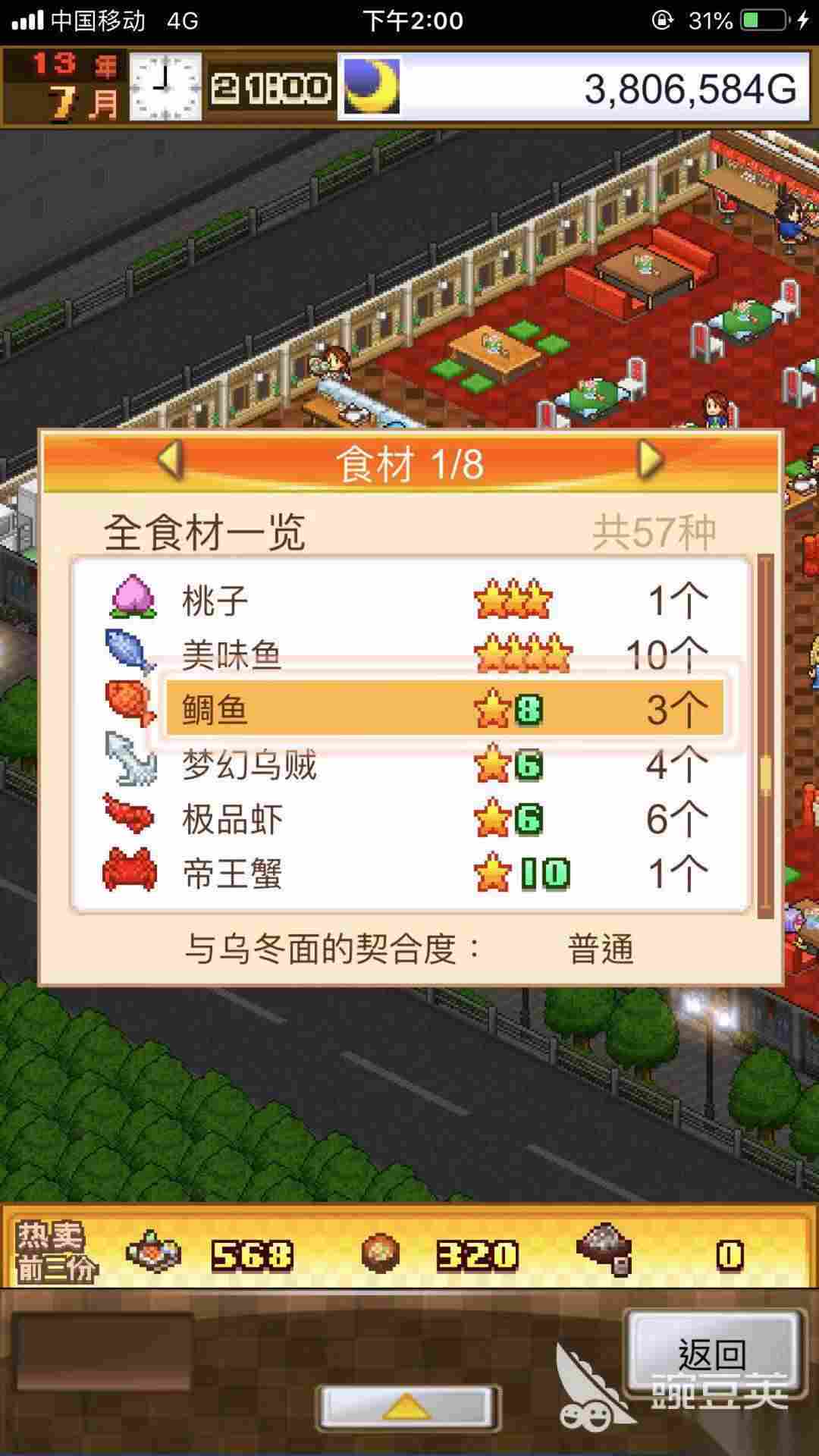Select the 桃子 ingredient row
Viewport: 819px width, 1456px height.
(x=409, y=600)
